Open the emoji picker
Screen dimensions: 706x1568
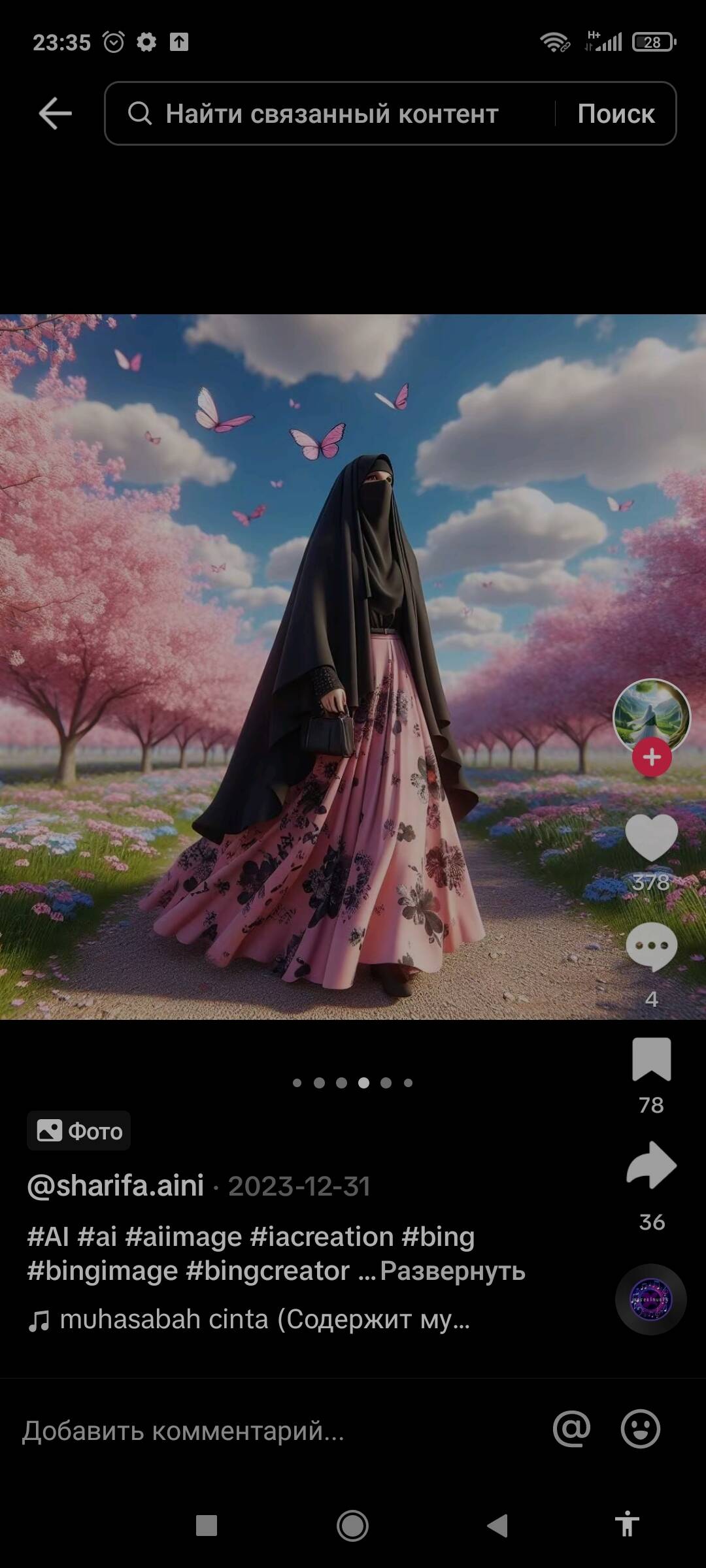pos(640,1429)
